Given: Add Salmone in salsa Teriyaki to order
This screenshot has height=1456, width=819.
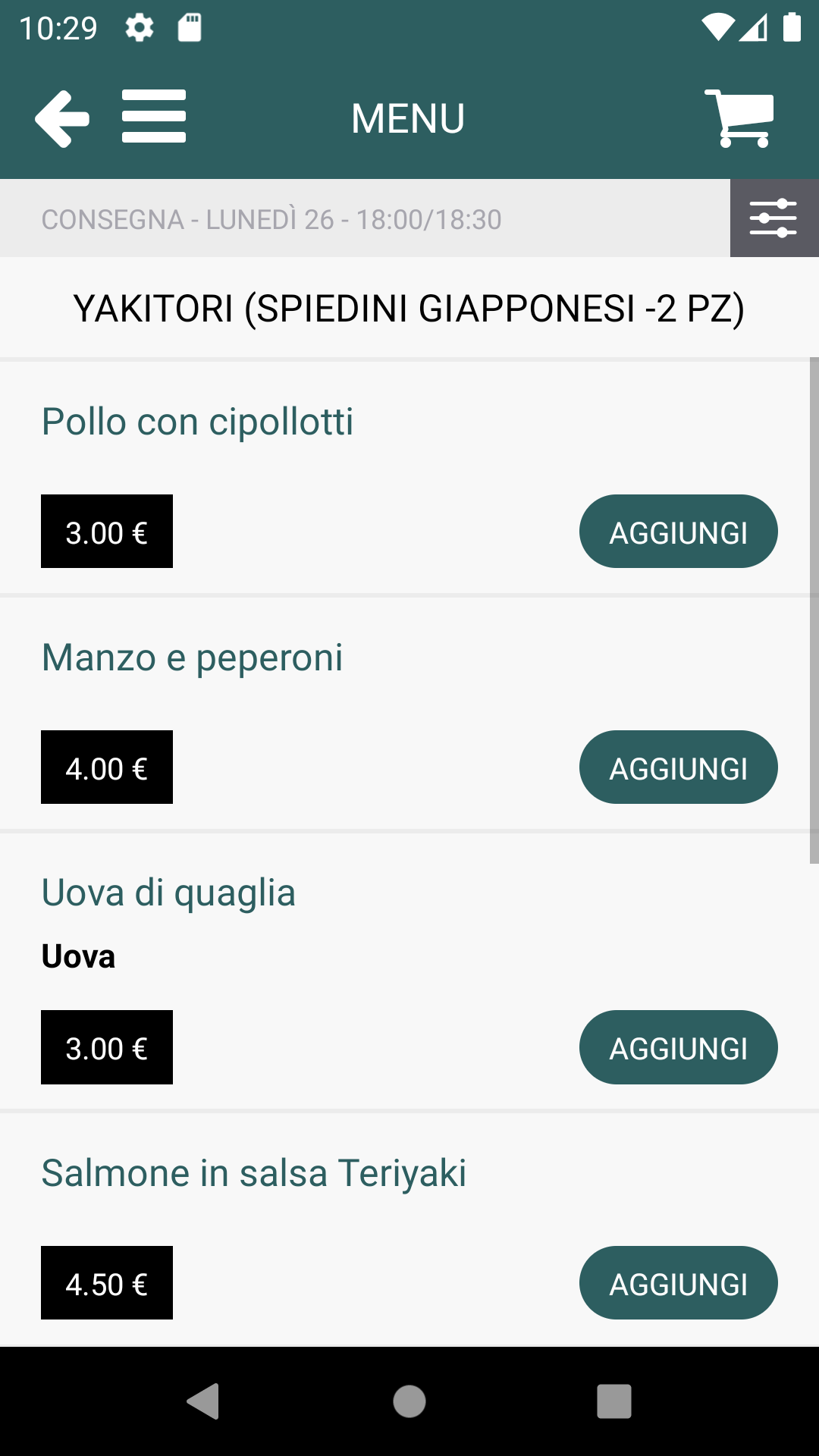Looking at the screenshot, I should (678, 1283).
